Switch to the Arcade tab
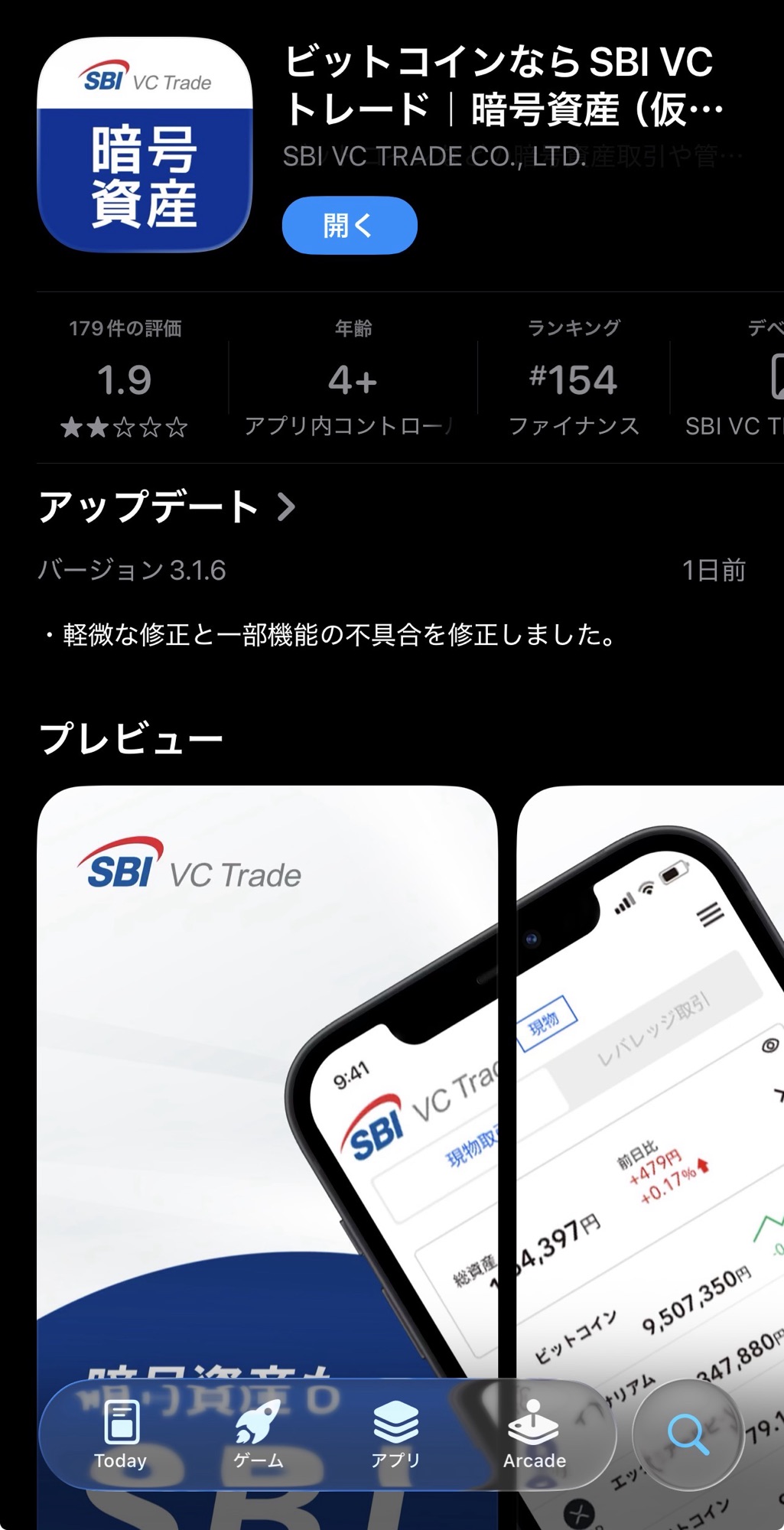784x1530 pixels. coord(534,1435)
